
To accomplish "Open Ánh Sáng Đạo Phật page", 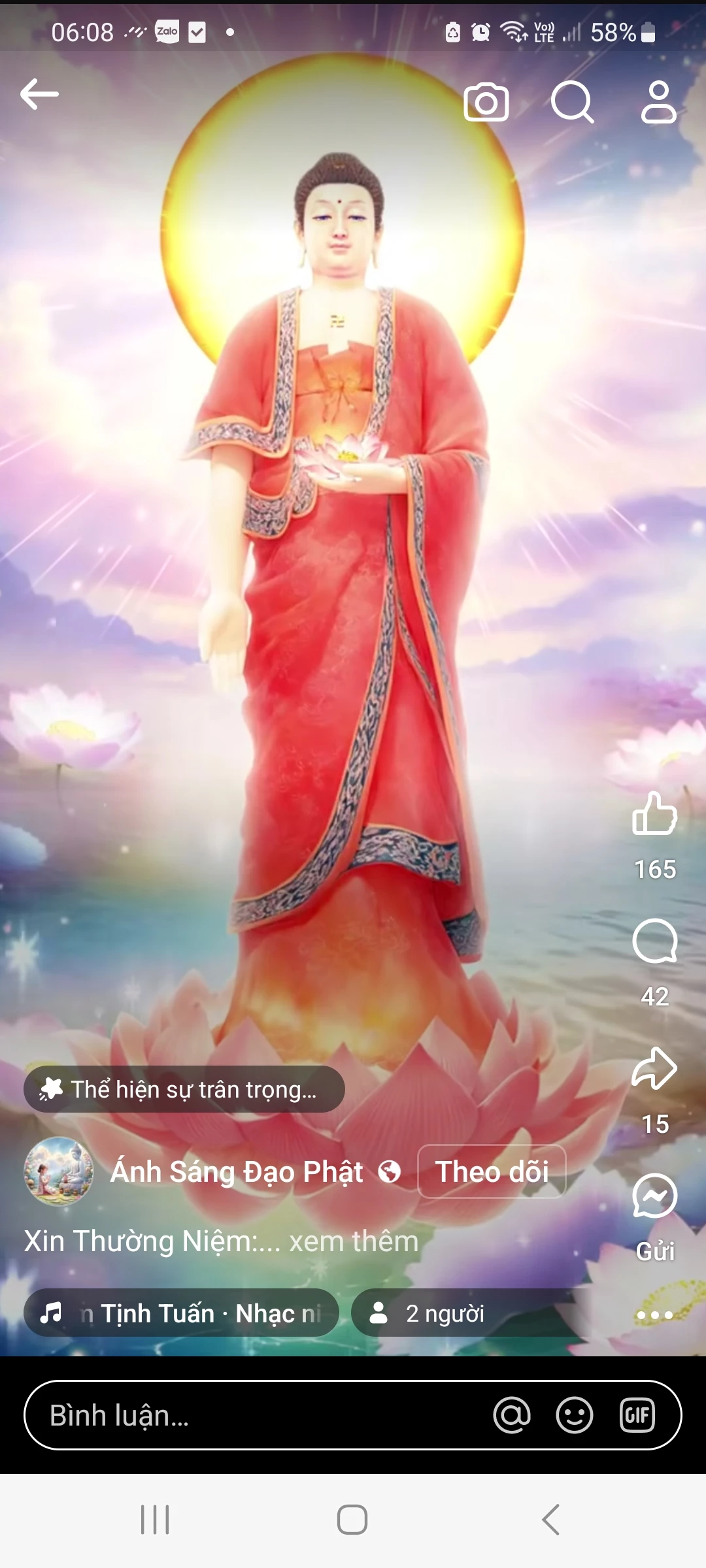I will tap(237, 1171).
